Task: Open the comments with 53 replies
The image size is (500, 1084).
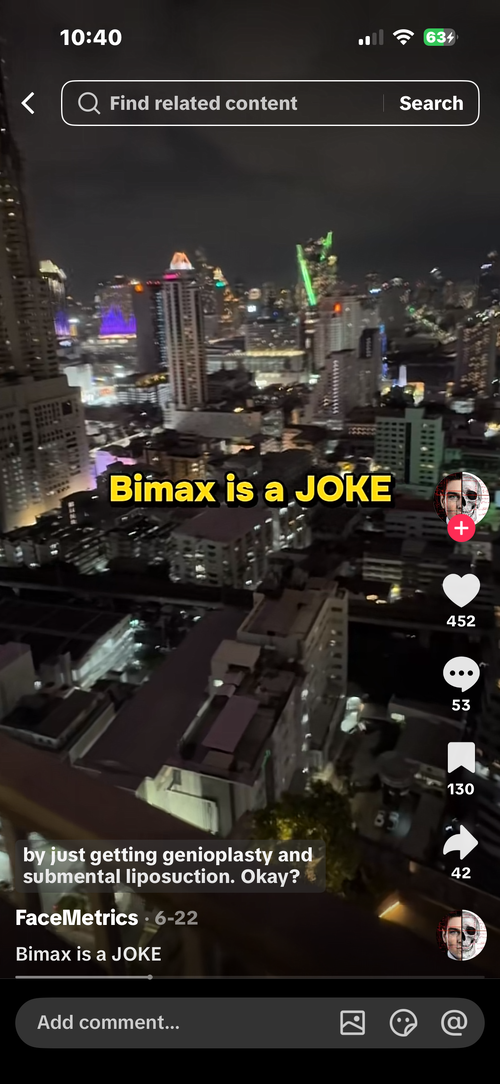Action: pos(461,675)
